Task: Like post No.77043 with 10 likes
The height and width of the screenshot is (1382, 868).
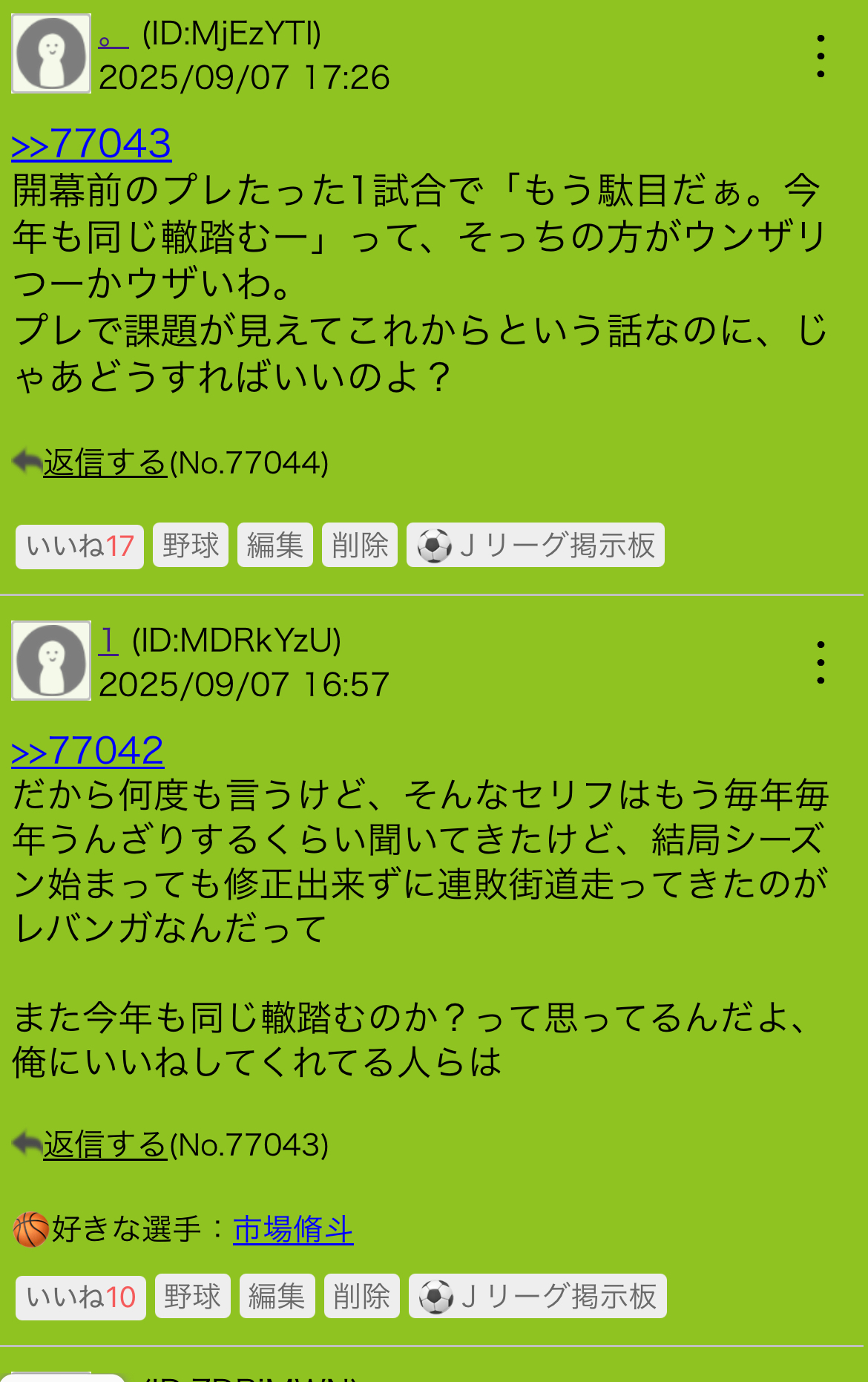Action: (80, 1297)
